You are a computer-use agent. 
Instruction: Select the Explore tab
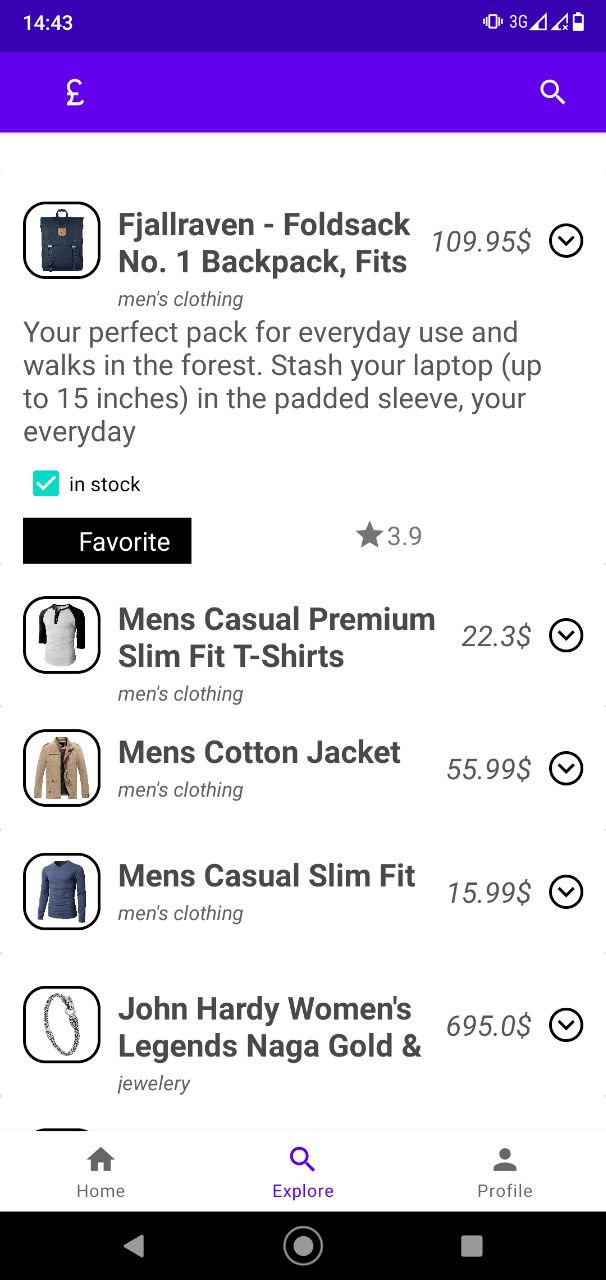pyautogui.click(x=303, y=1172)
